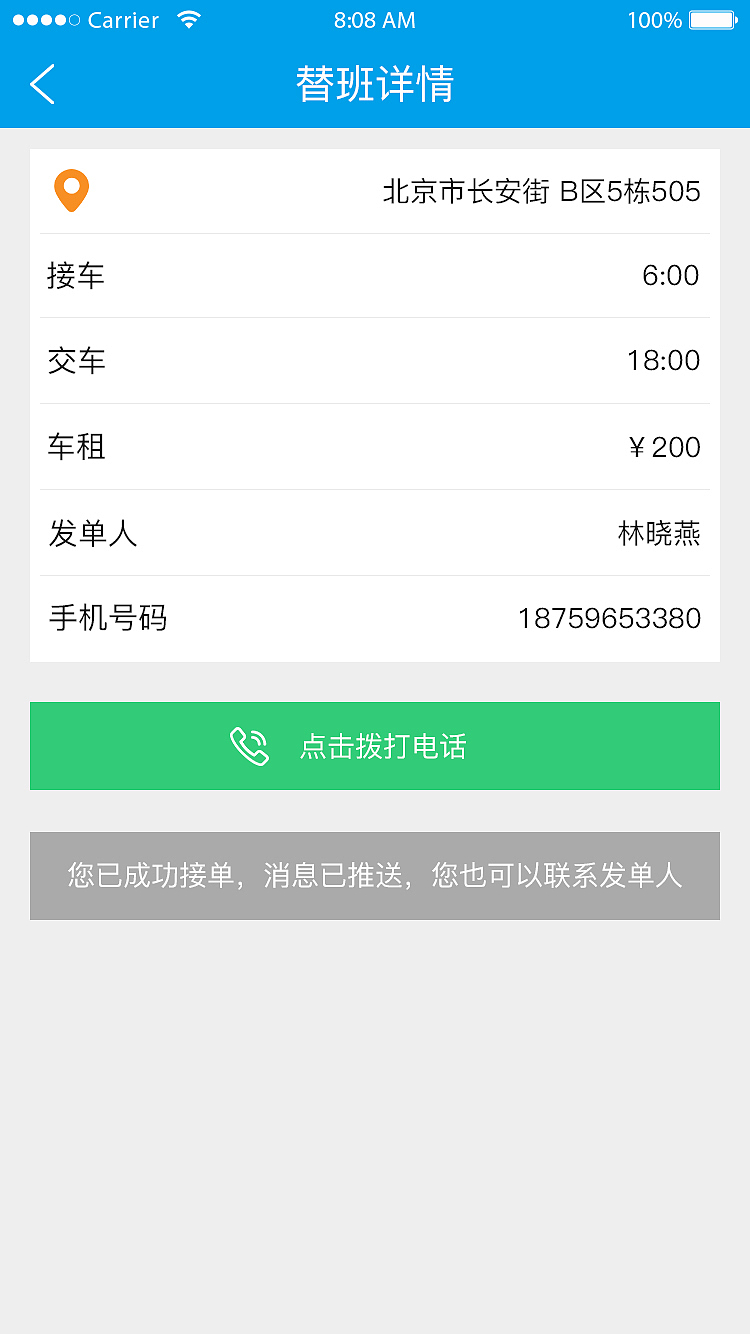This screenshot has height=1334, width=750.
Task: Click the back arrow in the header
Action: click(x=42, y=85)
